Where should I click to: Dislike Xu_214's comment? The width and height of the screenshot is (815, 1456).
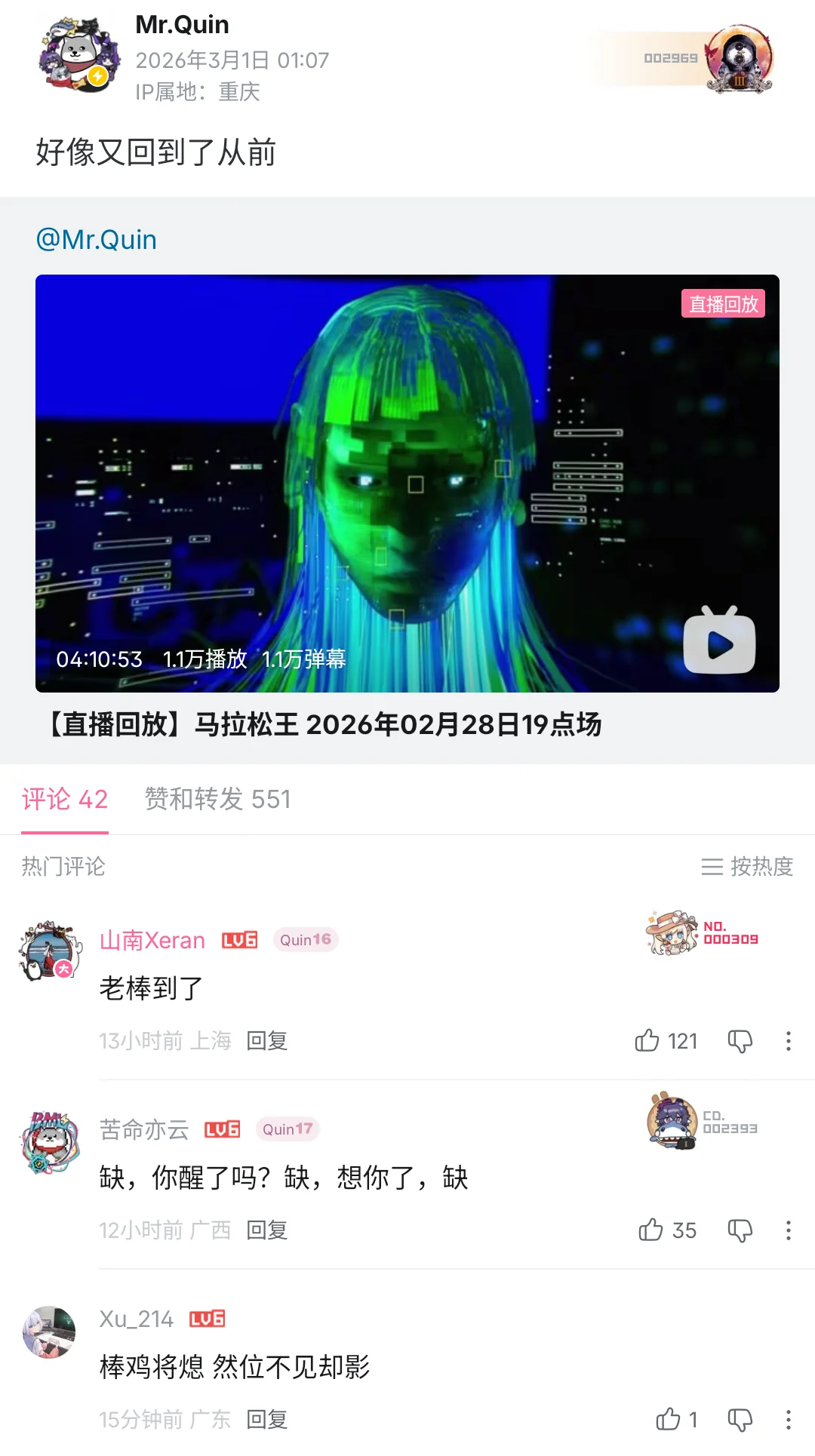click(x=740, y=1420)
